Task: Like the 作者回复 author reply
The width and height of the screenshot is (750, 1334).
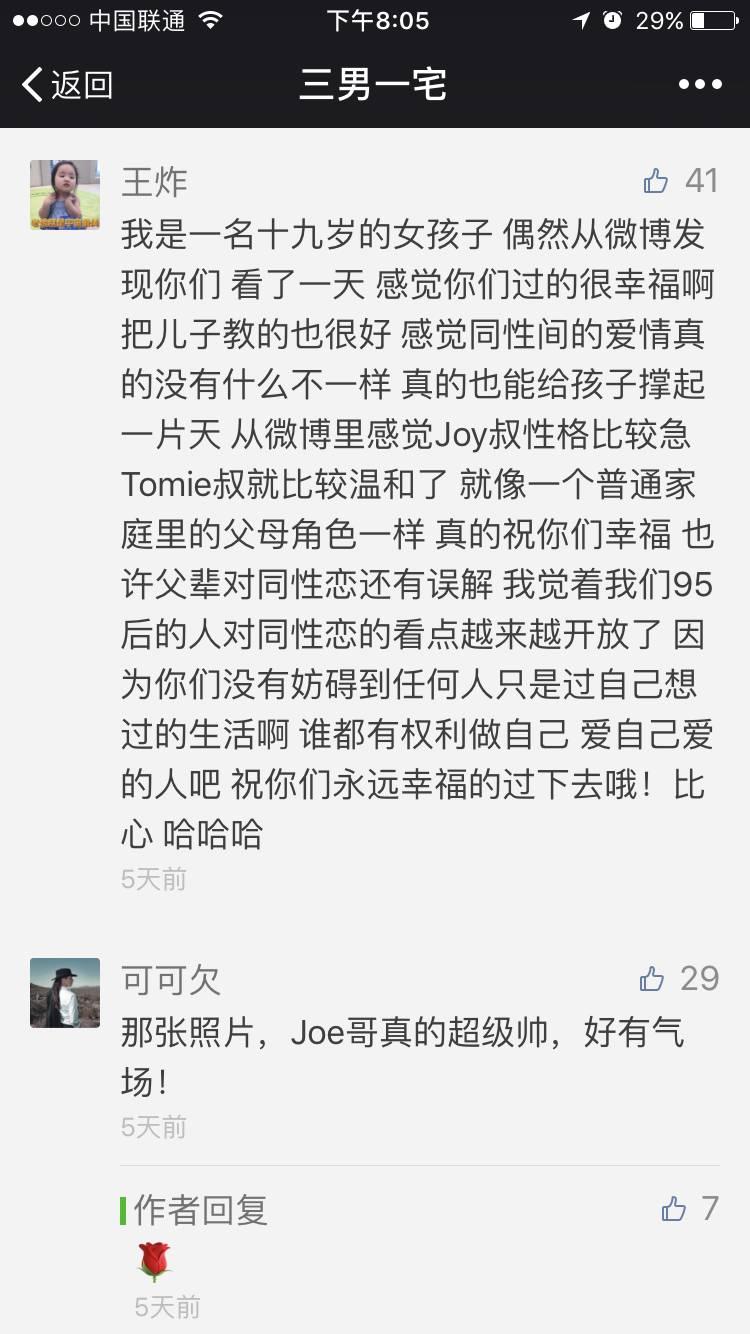Action: [x=674, y=1209]
